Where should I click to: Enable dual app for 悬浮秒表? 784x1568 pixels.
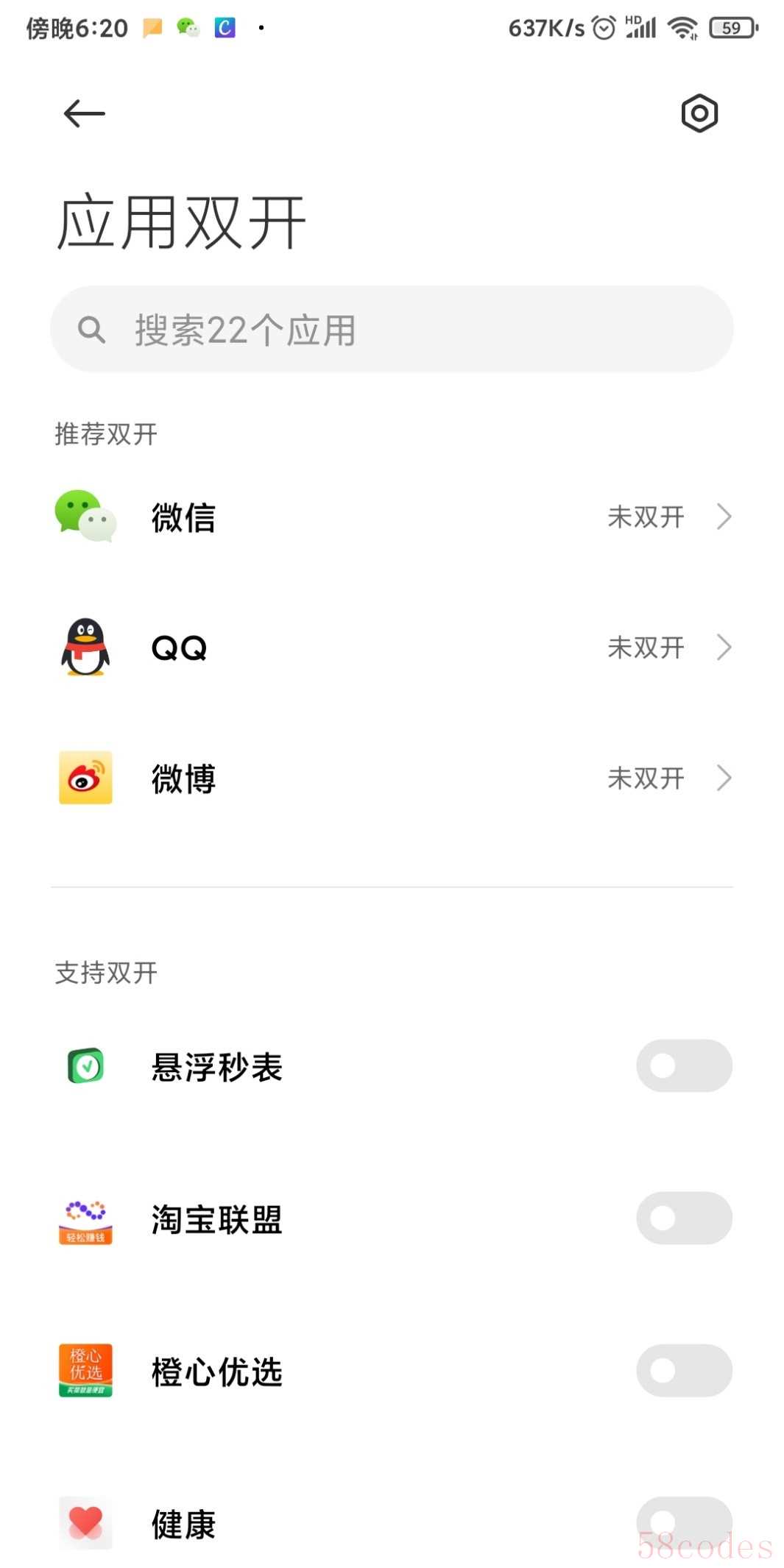coord(683,1065)
